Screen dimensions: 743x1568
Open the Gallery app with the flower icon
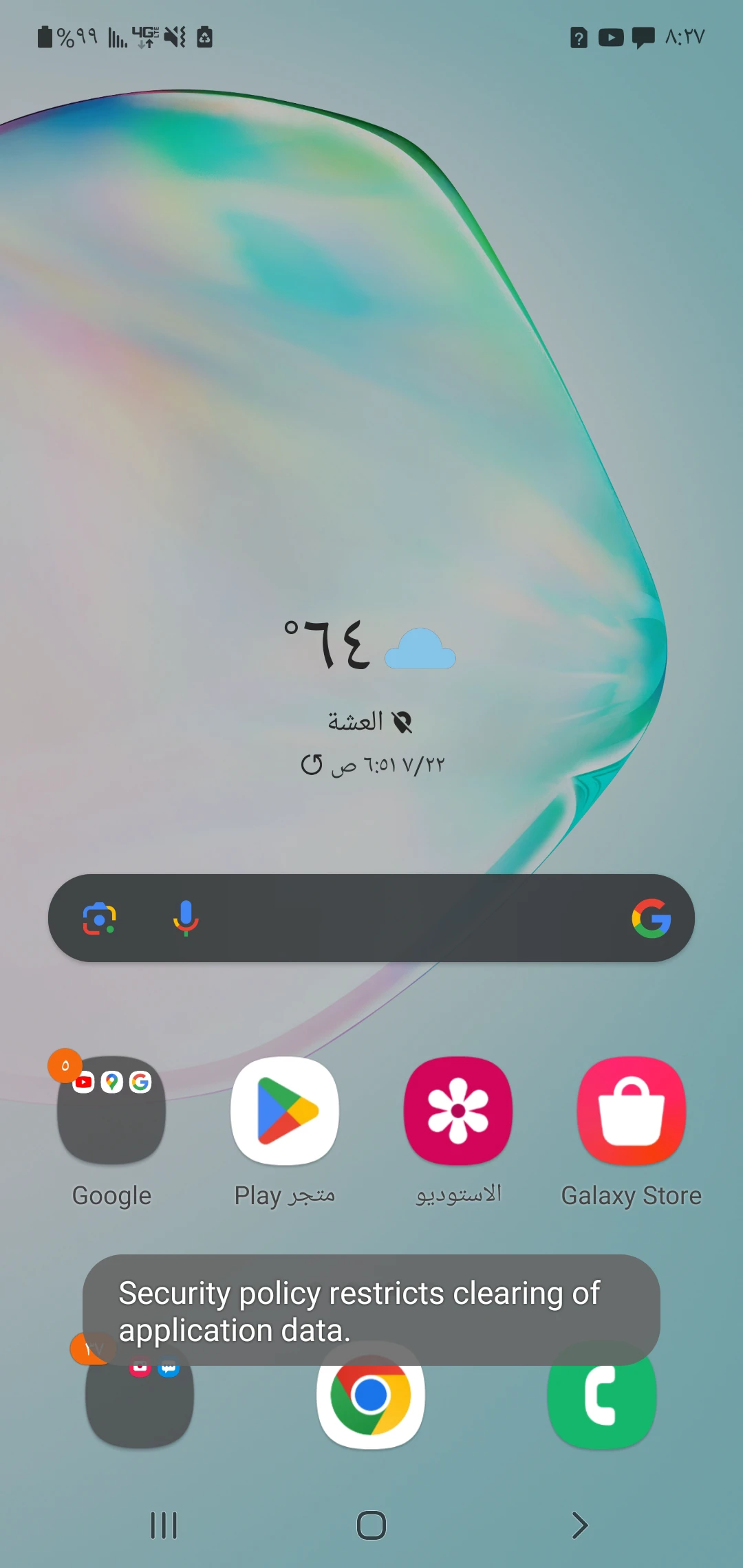(458, 1111)
